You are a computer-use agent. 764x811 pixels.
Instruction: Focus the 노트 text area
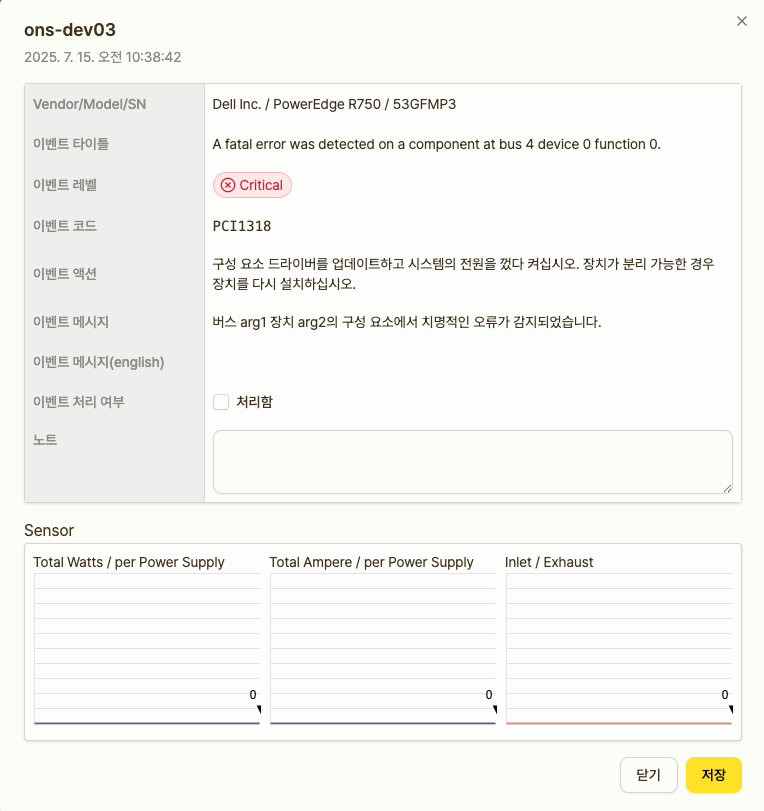pos(472,462)
